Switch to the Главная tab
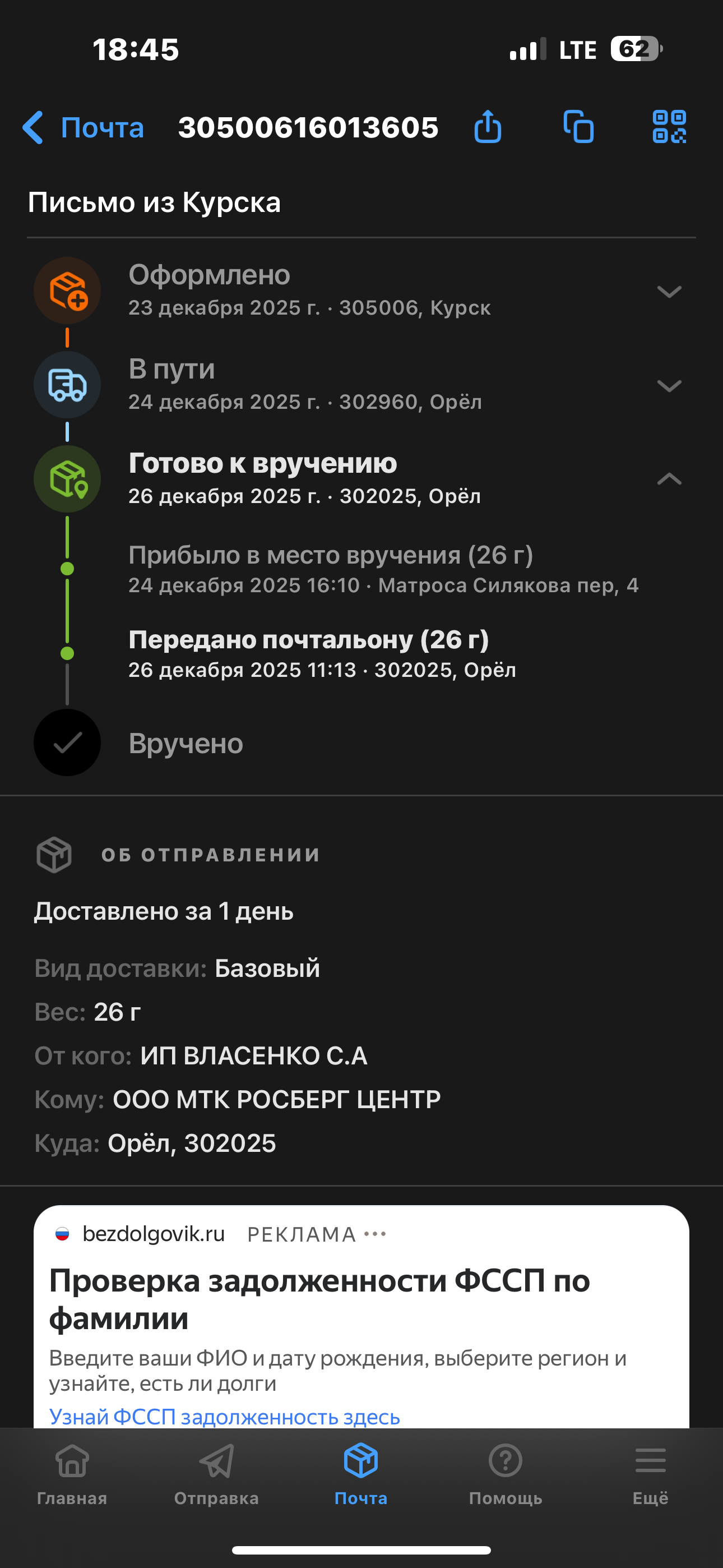 72,1473
